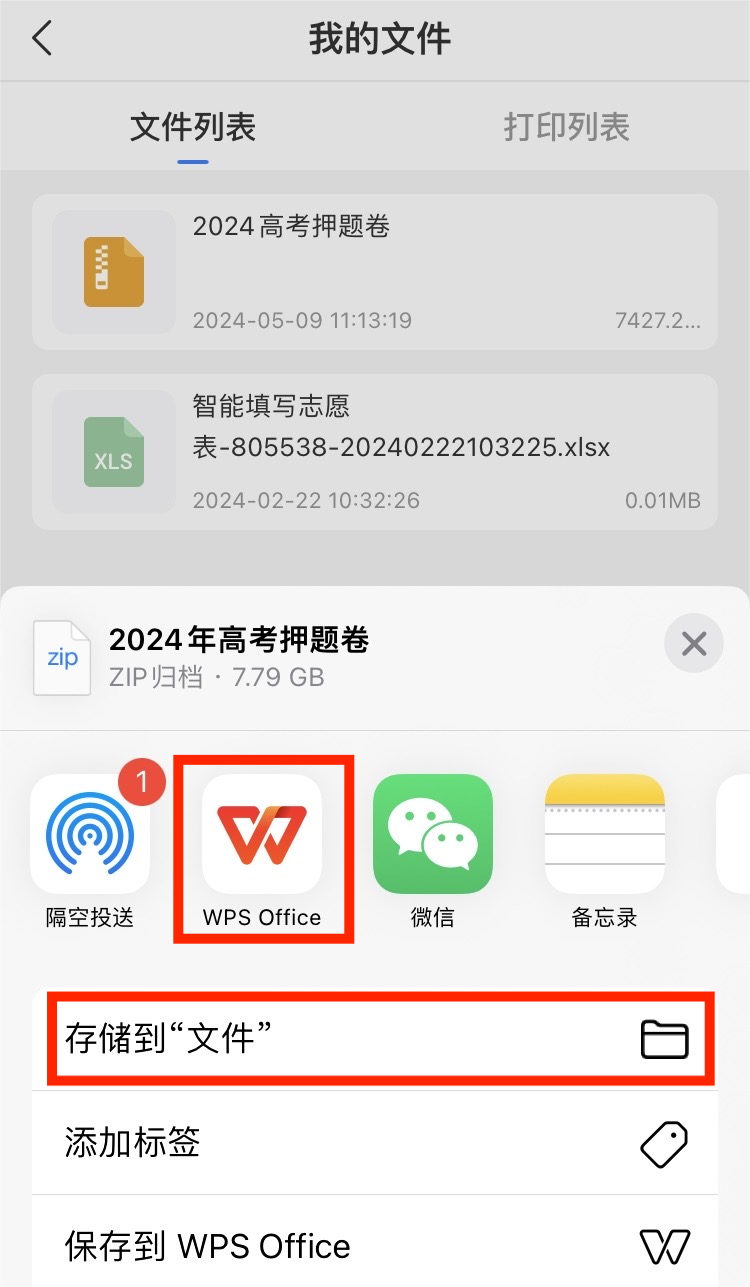Choose 存储到"文件" option
The width and height of the screenshot is (750, 1287).
click(375, 1039)
